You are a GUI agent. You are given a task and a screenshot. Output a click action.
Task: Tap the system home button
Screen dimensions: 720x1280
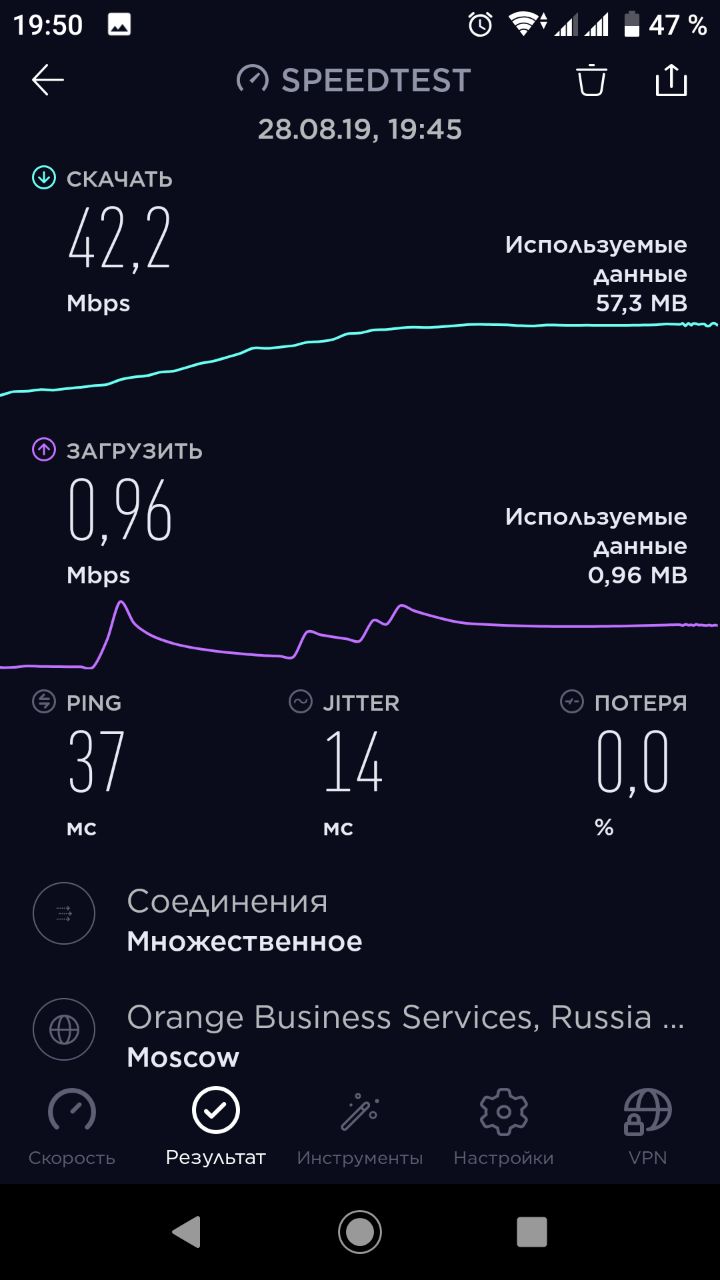point(360,1231)
